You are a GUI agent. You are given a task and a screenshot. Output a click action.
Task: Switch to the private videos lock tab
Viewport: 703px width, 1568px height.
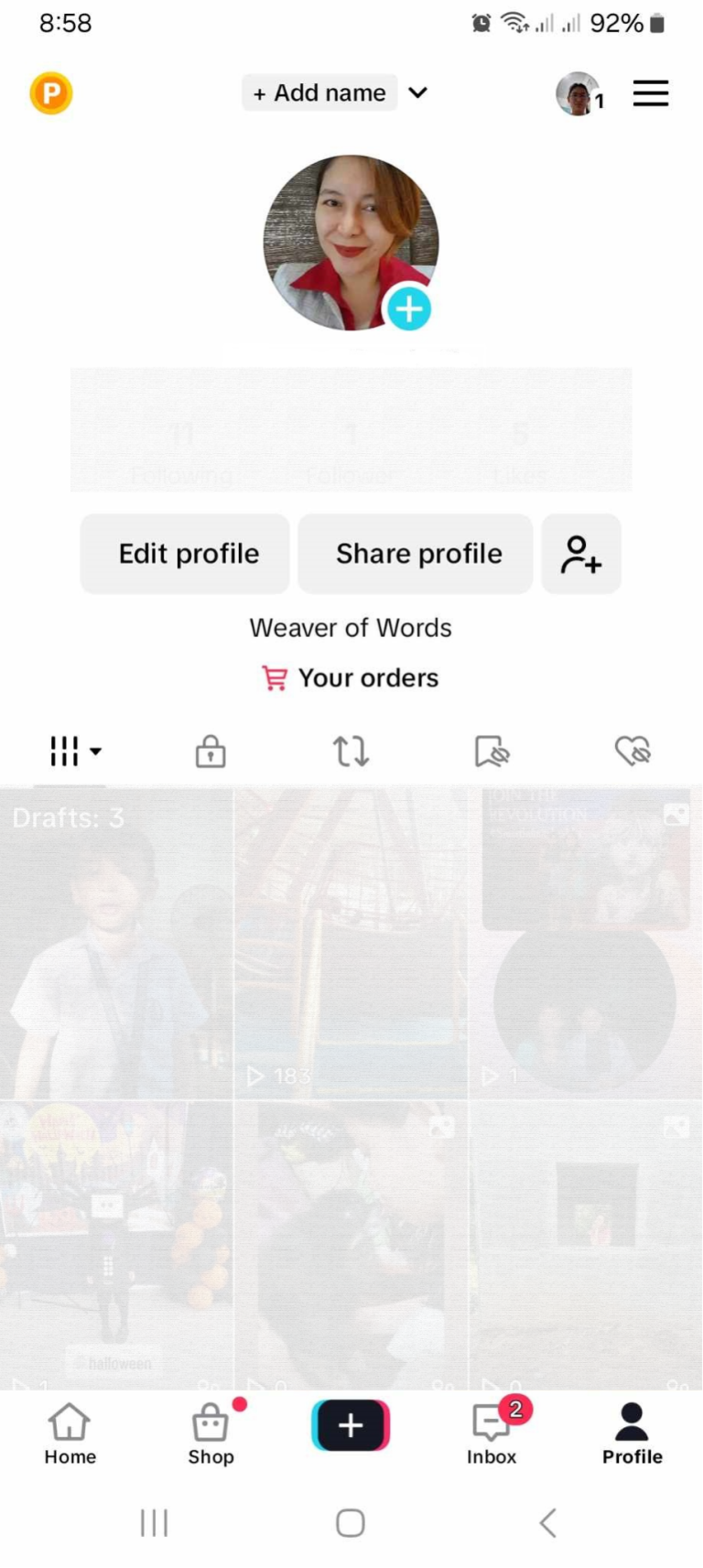tap(211, 752)
